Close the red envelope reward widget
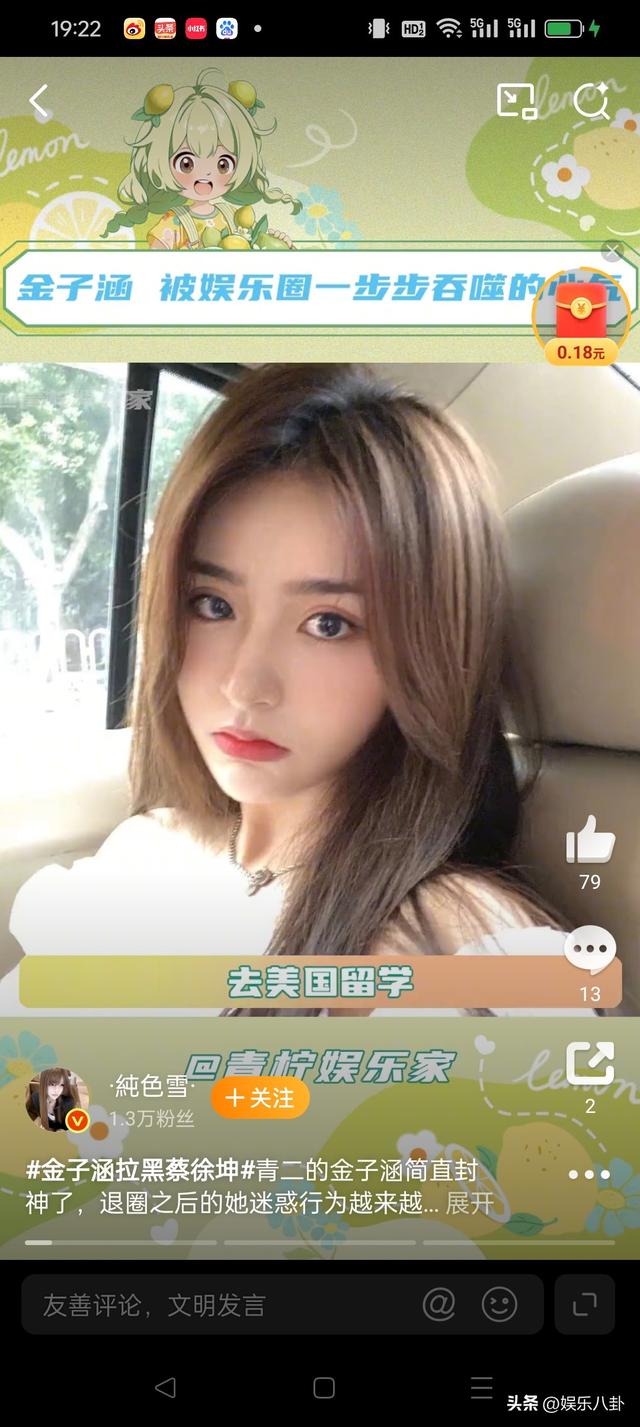 612,252
